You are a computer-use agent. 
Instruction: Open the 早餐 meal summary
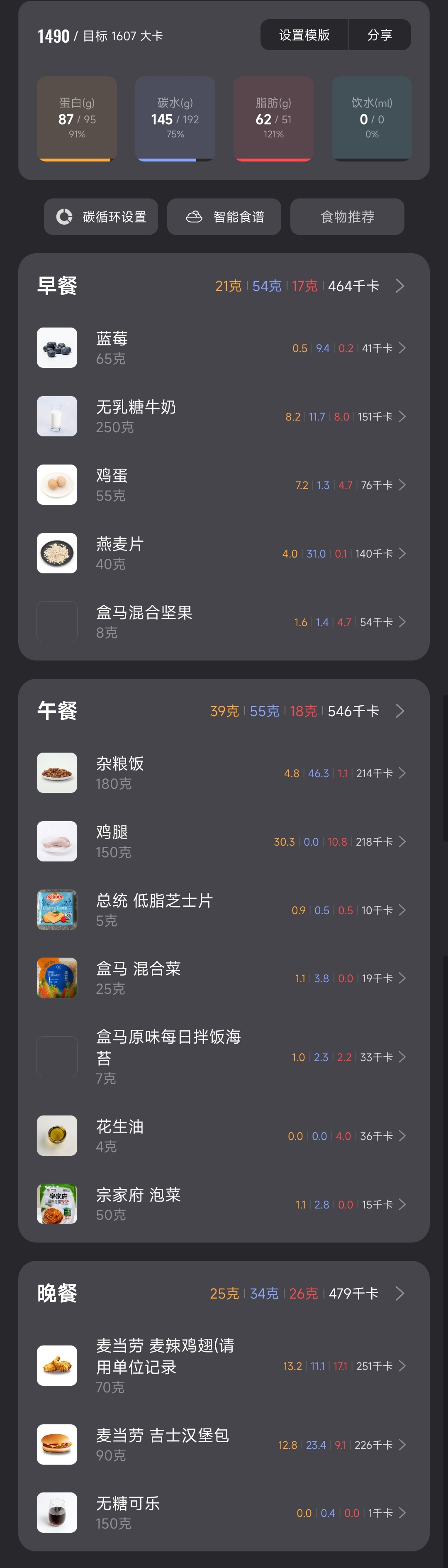point(224,286)
